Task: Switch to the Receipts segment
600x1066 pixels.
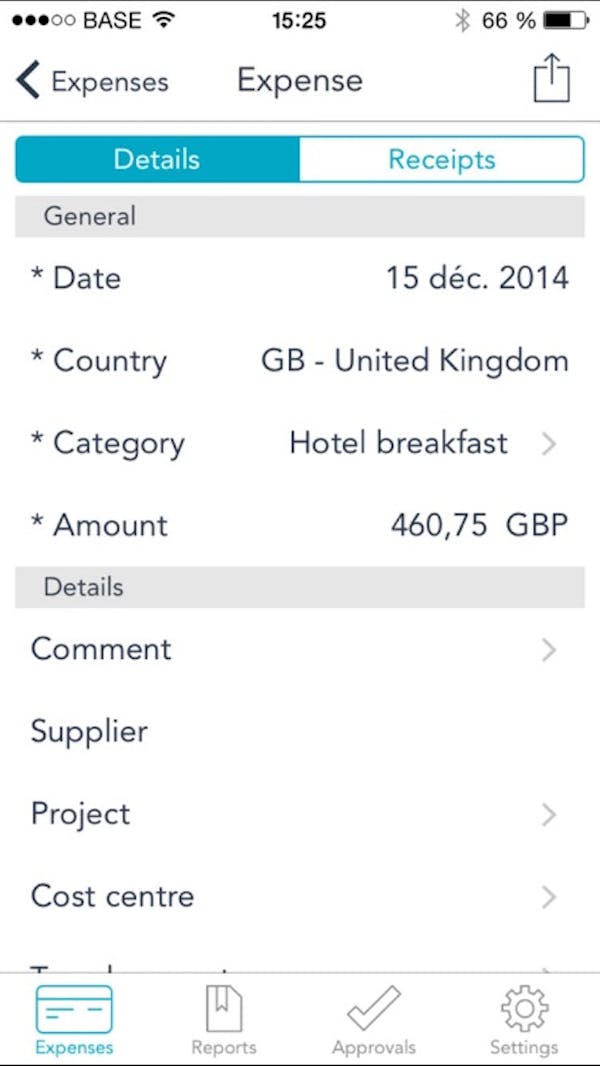Action: pos(442,160)
